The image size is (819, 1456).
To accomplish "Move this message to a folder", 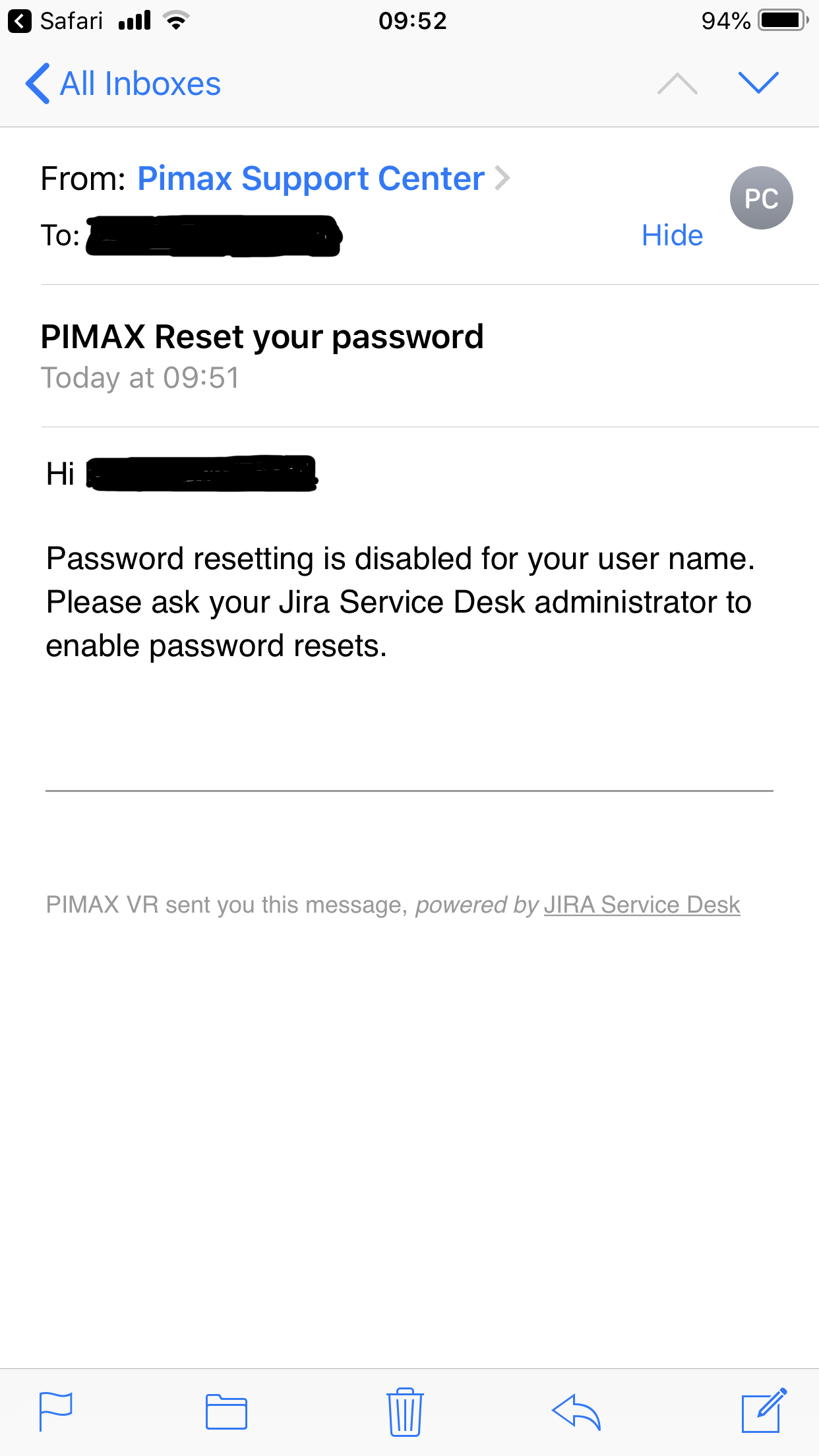I will pos(226,1411).
